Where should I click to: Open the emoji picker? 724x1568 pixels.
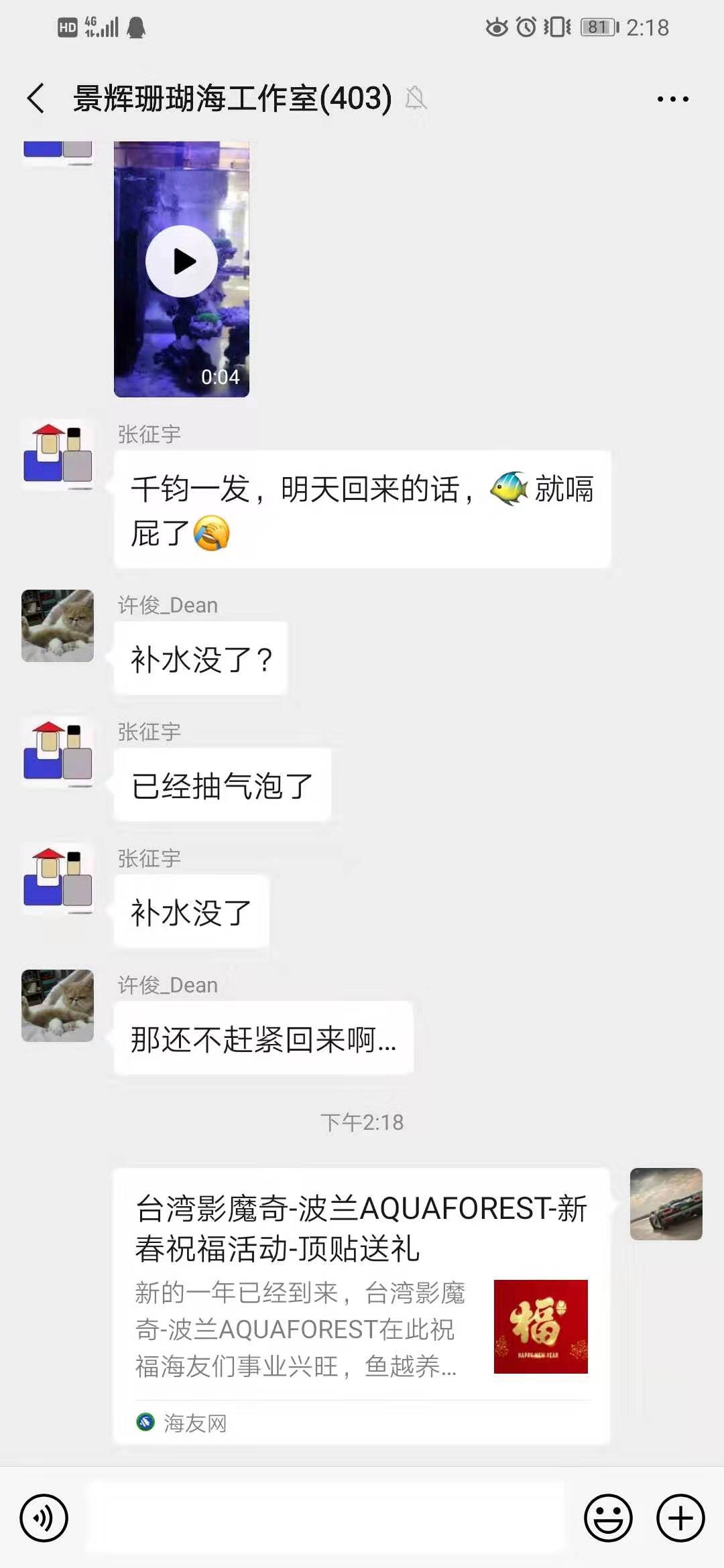608,1518
